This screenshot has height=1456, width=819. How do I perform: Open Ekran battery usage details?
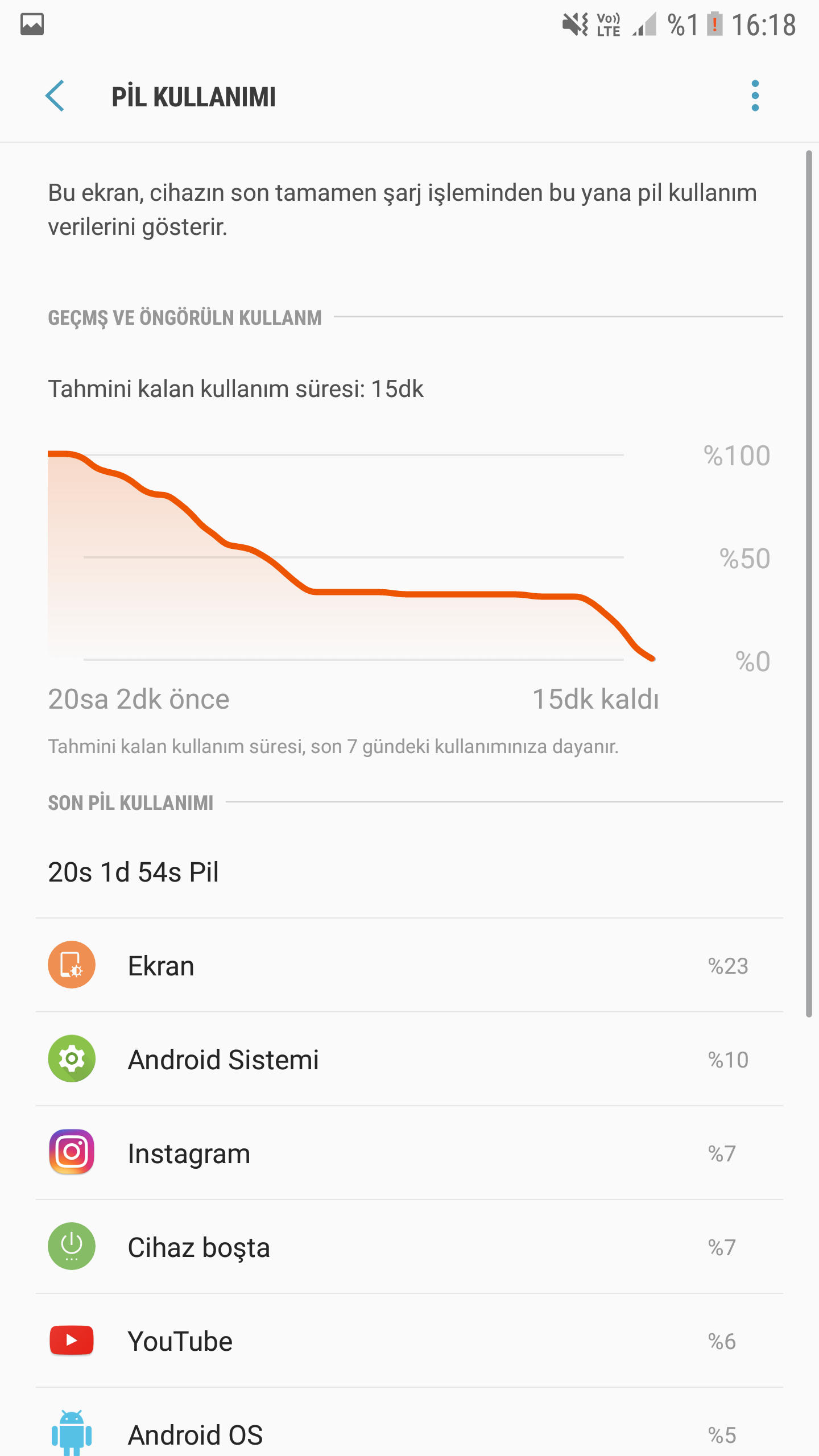pyautogui.click(x=409, y=965)
